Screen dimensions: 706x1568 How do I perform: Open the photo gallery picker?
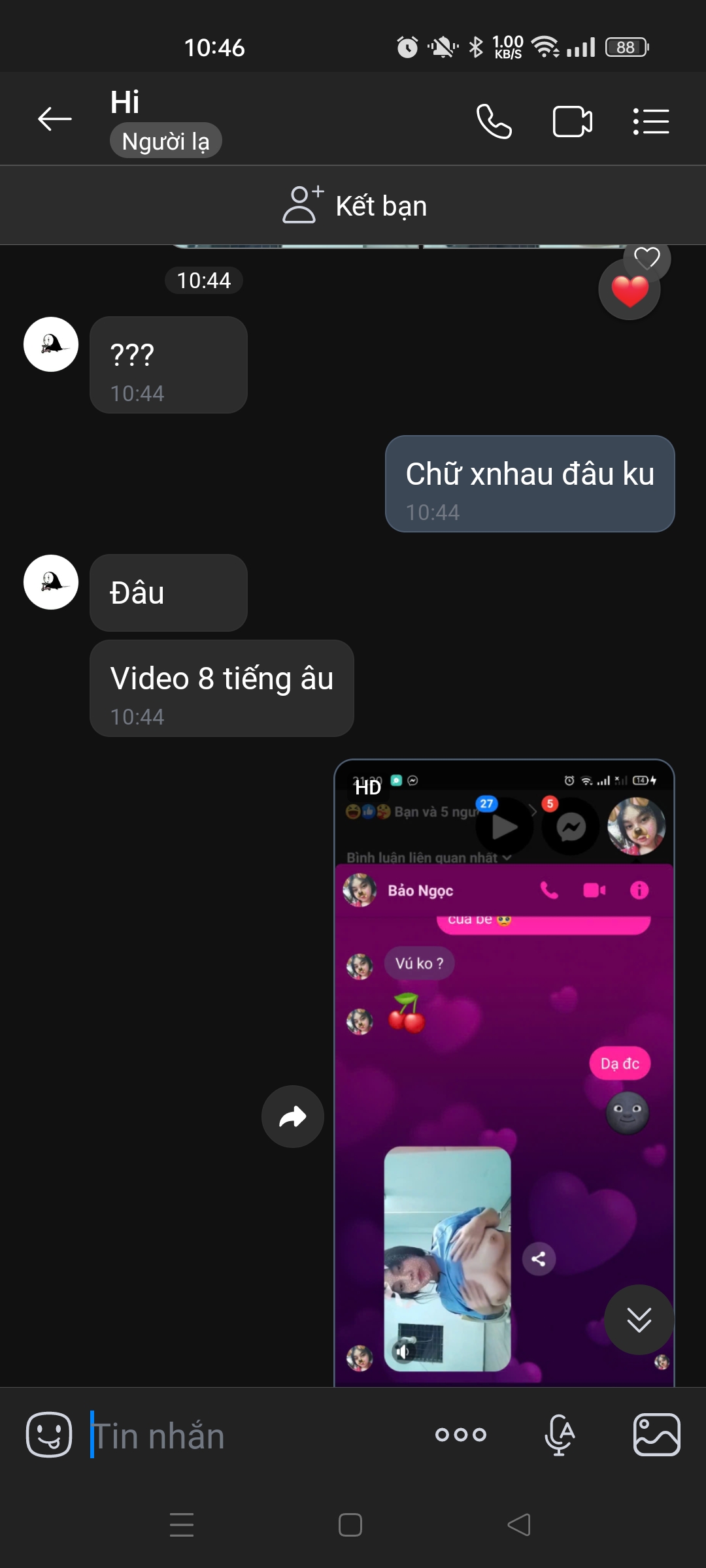(656, 1435)
